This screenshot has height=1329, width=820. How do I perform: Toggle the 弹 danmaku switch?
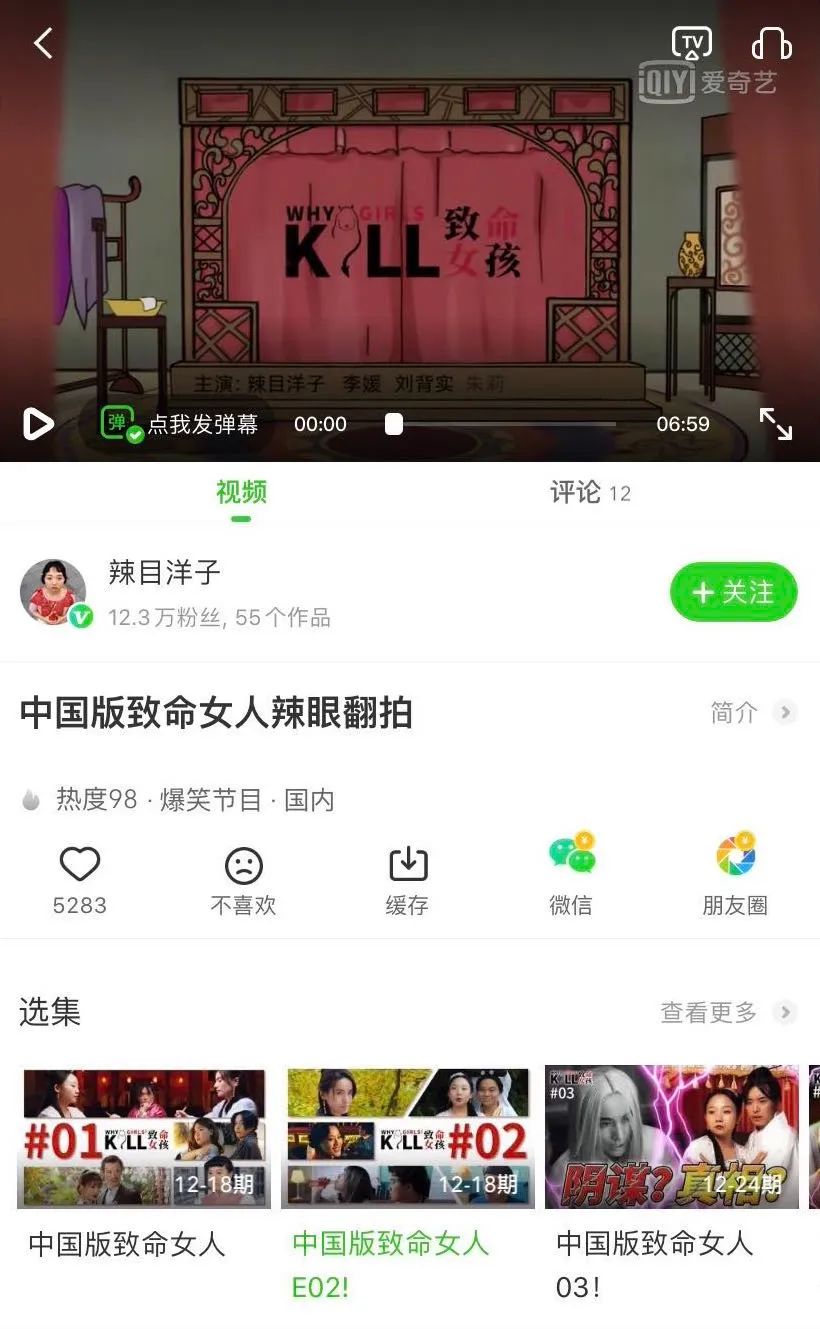coord(119,424)
